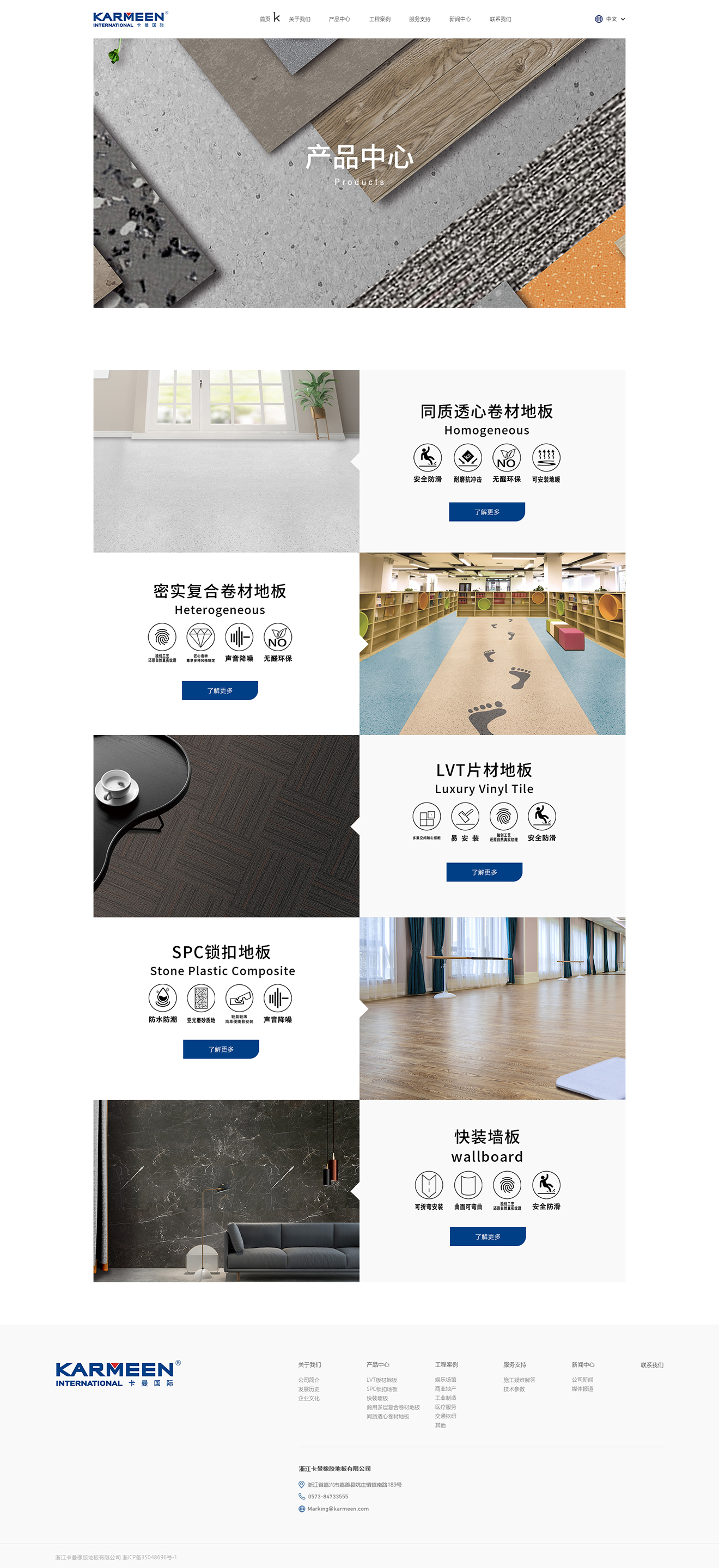Screen dimensions: 719x1568
Task: Open footer link SPC锁扣地板
Action: tap(382, 1389)
